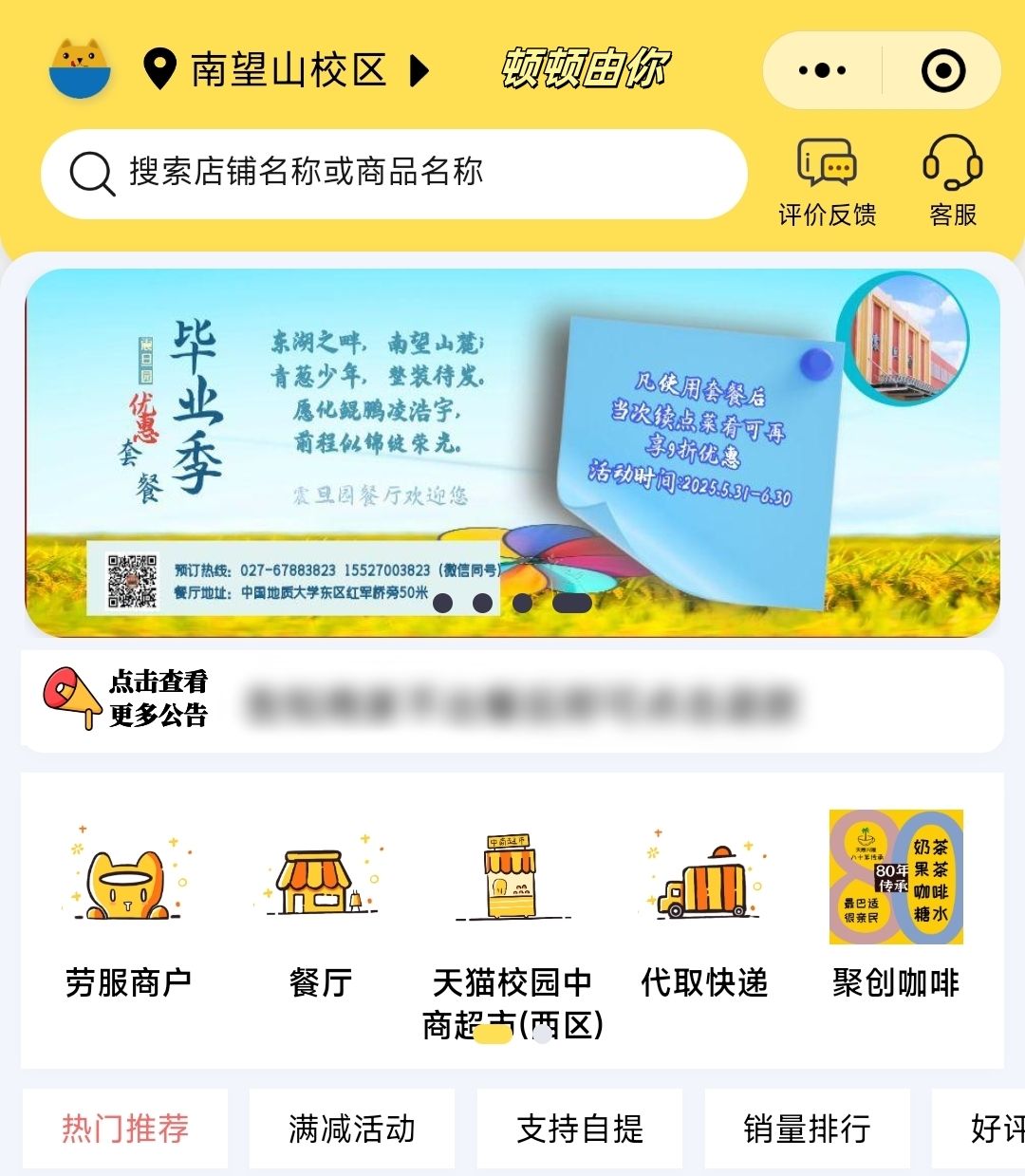Filter by the 支持自提 tab
The image size is (1025, 1176).
(x=580, y=1129)
